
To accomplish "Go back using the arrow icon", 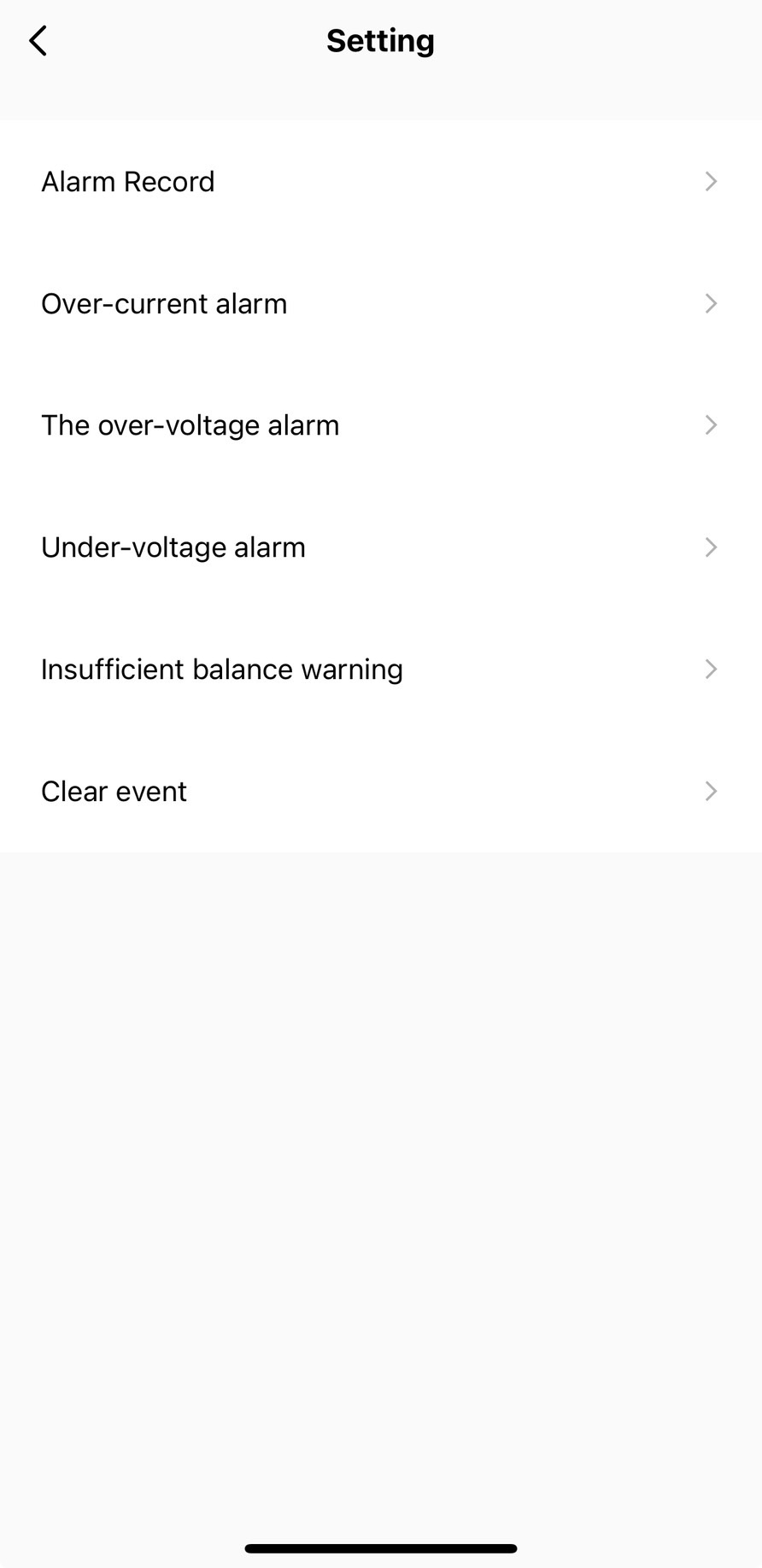I will click(x=38, y=41).
